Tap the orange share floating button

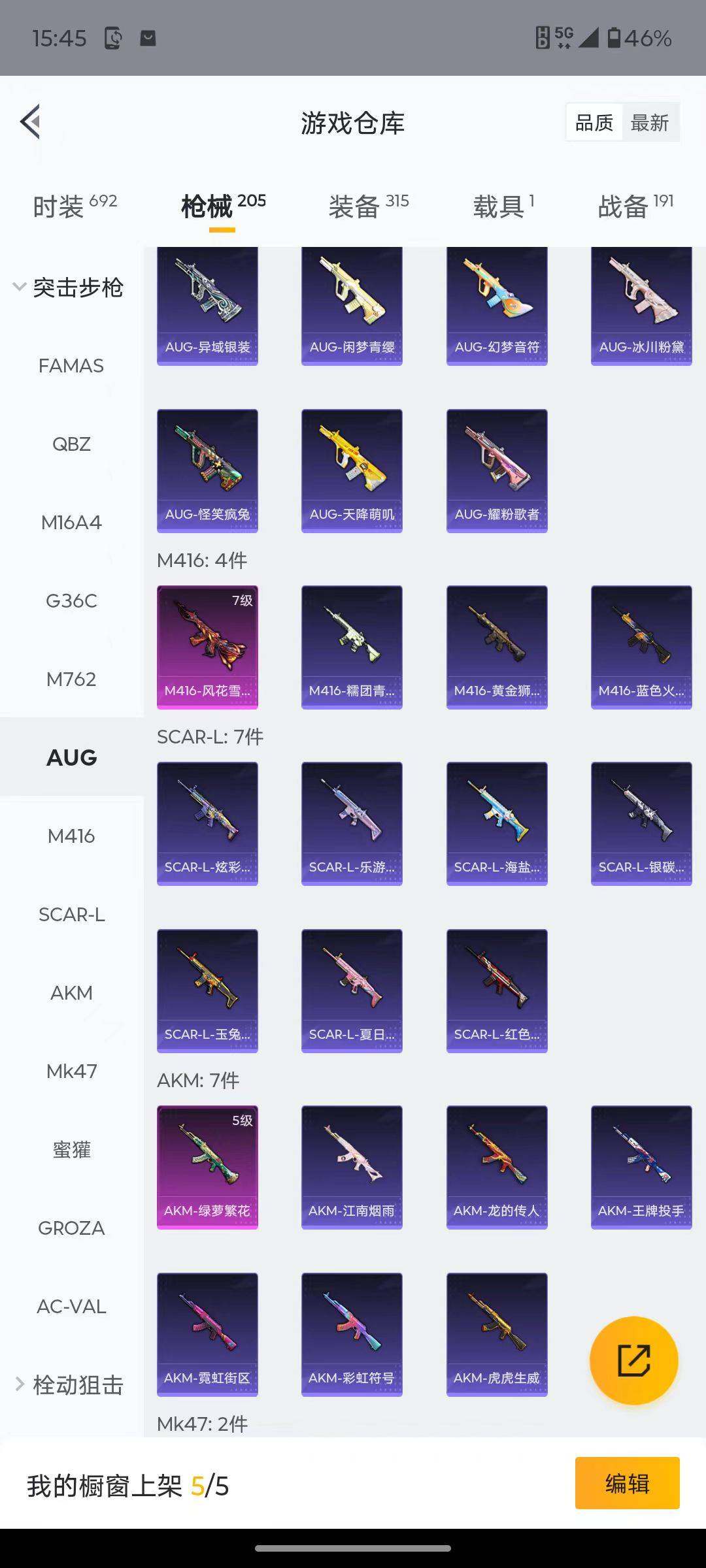click(634, 1361)
